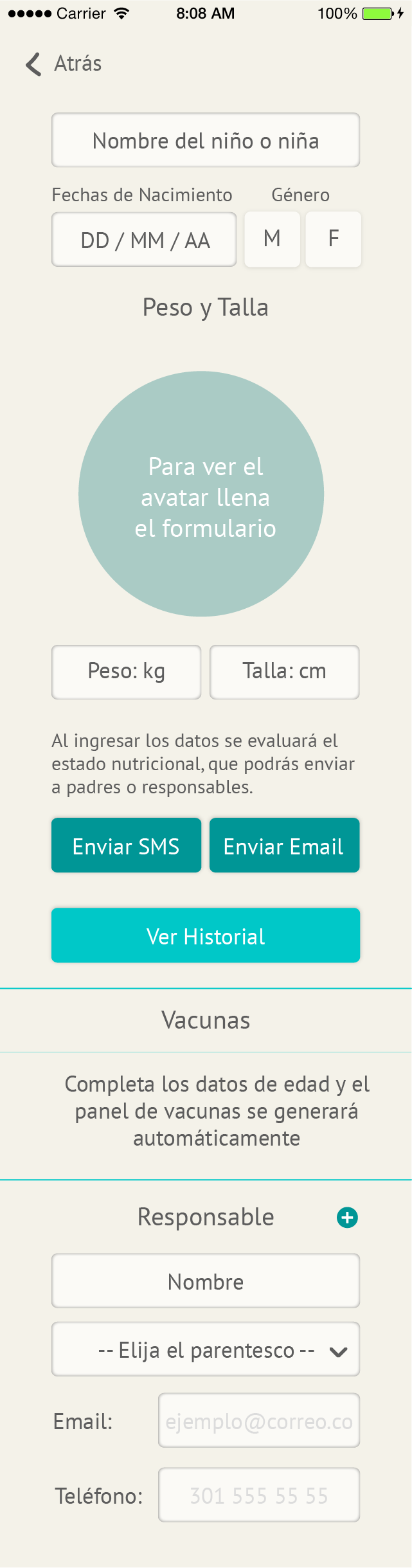
Task: Enter height in the Talla field
Action: click(284, 672)
